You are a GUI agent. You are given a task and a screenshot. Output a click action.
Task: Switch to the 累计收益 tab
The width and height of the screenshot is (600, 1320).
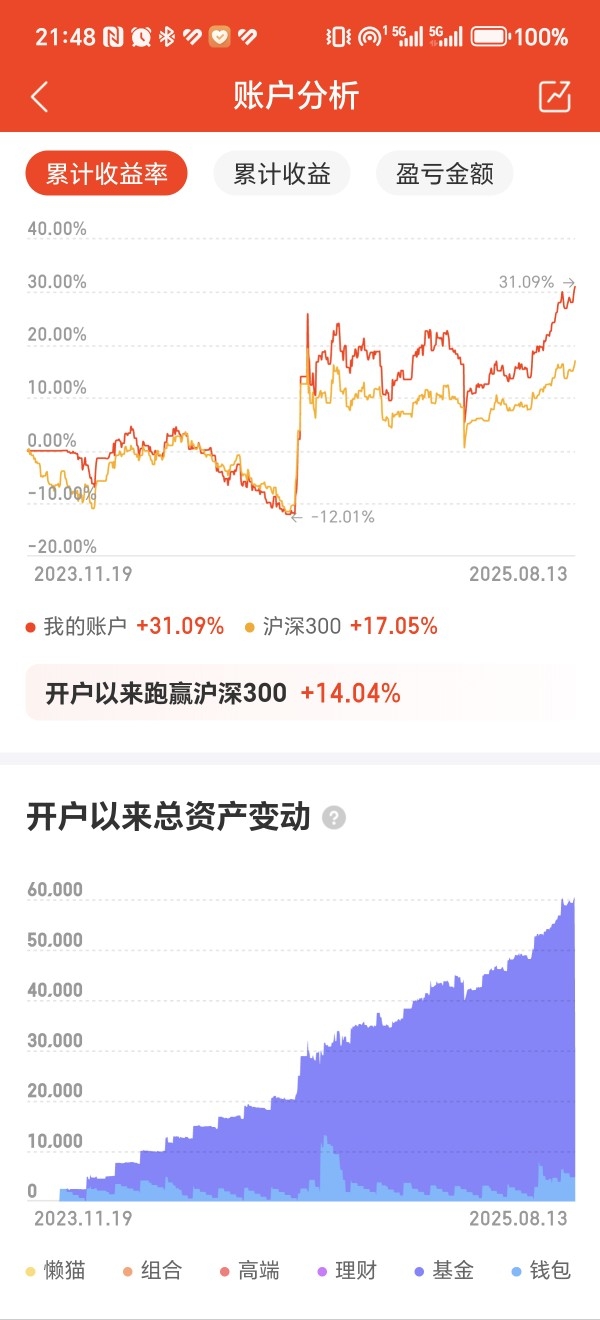(x=282, y=174)
